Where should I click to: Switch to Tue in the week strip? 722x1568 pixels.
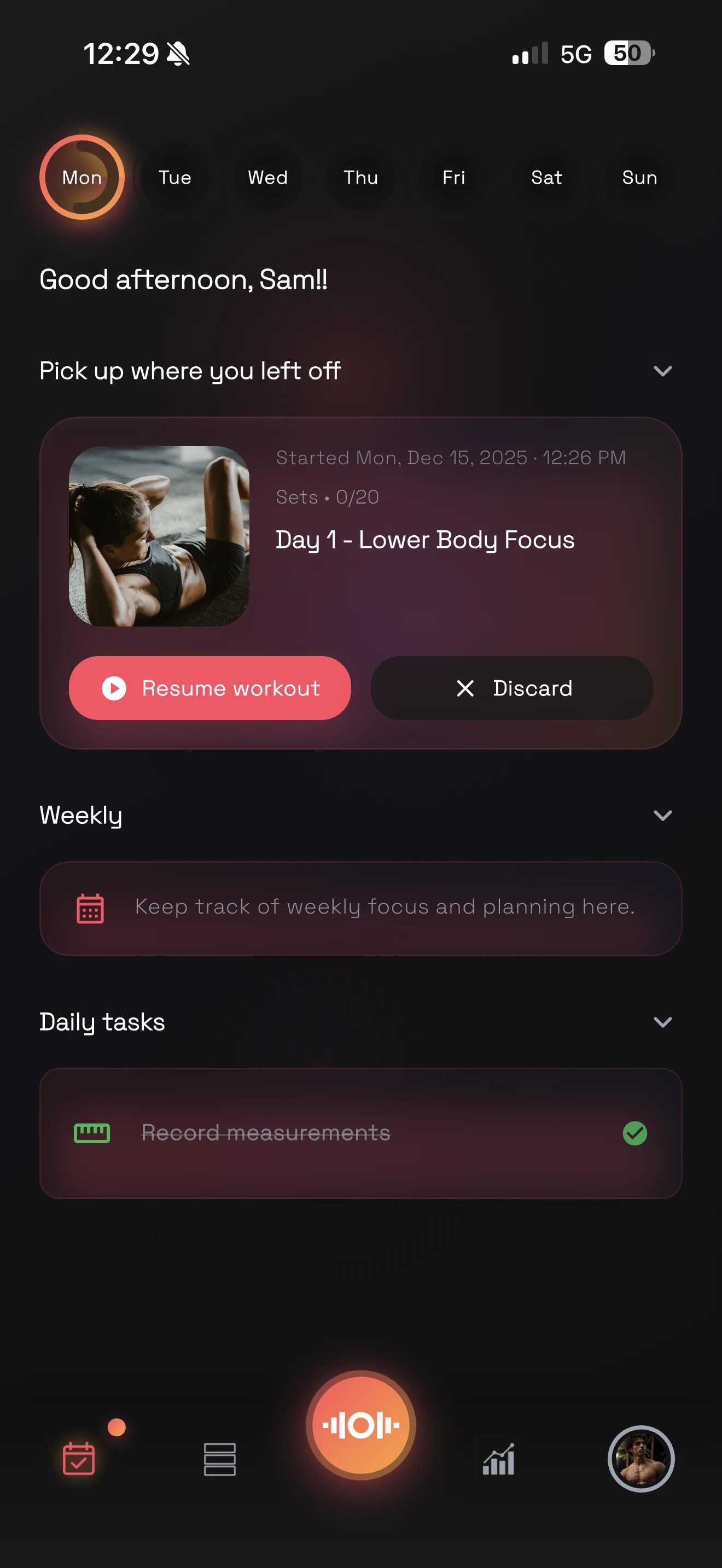click(174, 177)
